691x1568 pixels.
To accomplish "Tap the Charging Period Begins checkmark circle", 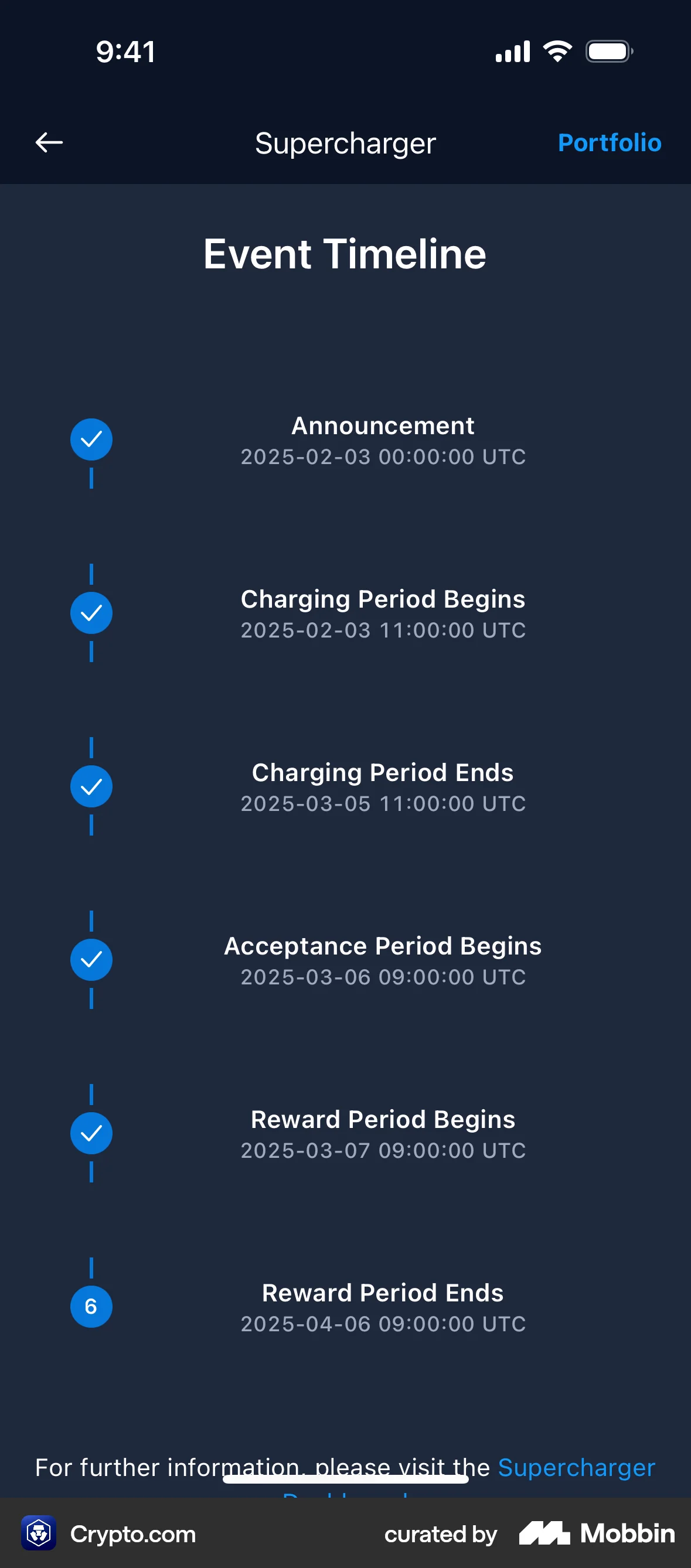I will point(91,612).
